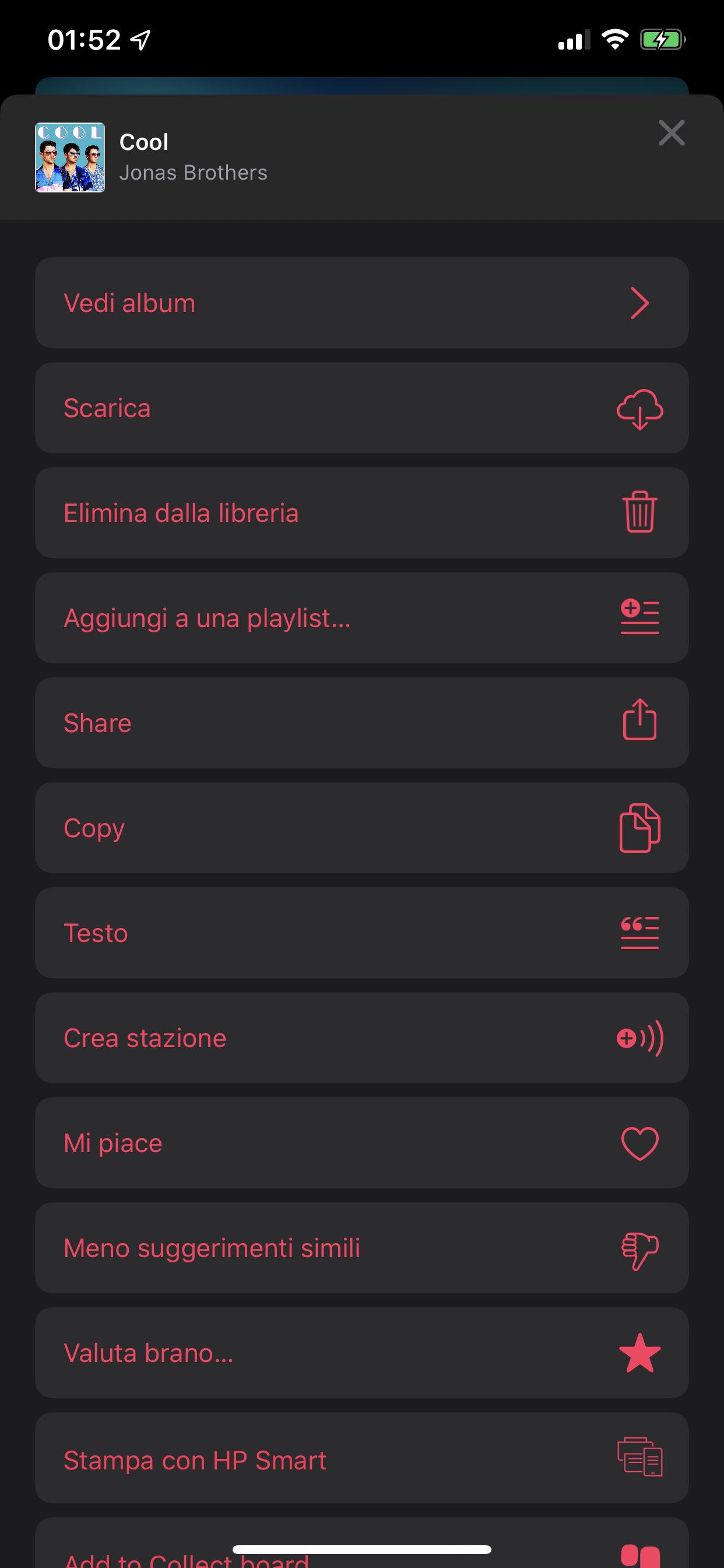The height and width of the screenshot is (1568, 724).
Task: Choose Meno suggerimenti simili
Action: coord(361,1248)
